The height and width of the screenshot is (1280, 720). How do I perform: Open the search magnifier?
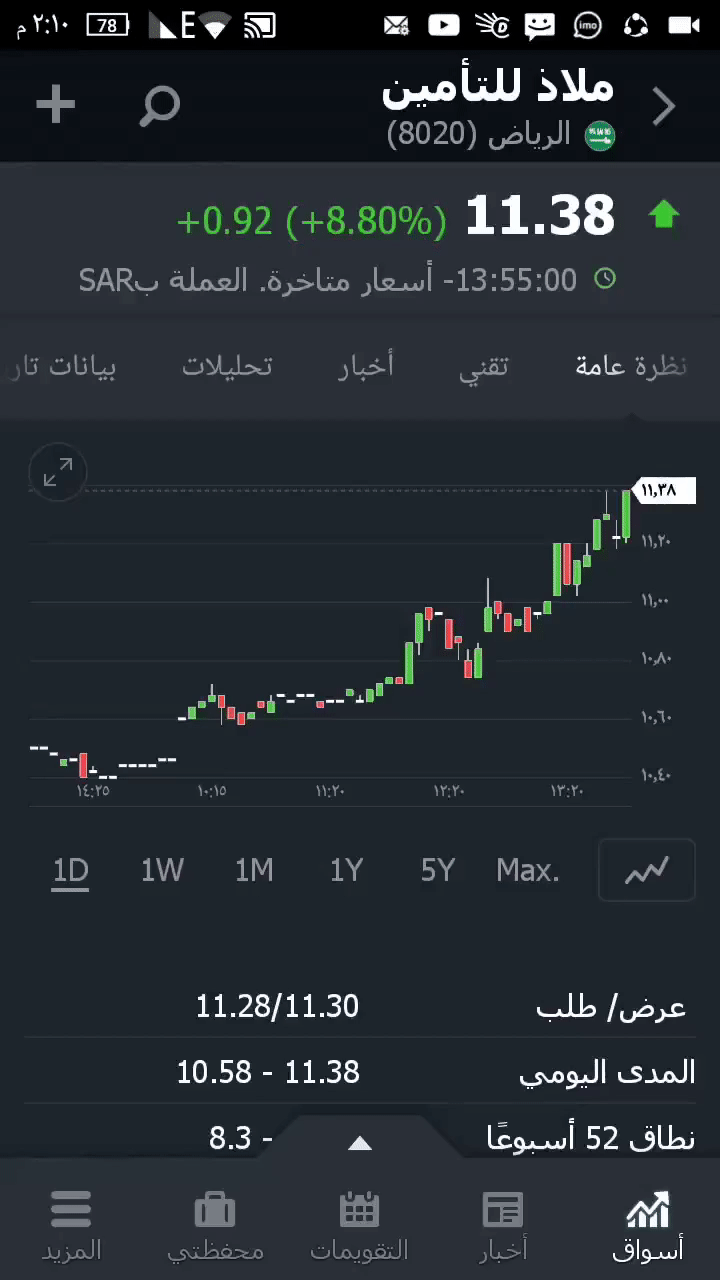point(159,105)
